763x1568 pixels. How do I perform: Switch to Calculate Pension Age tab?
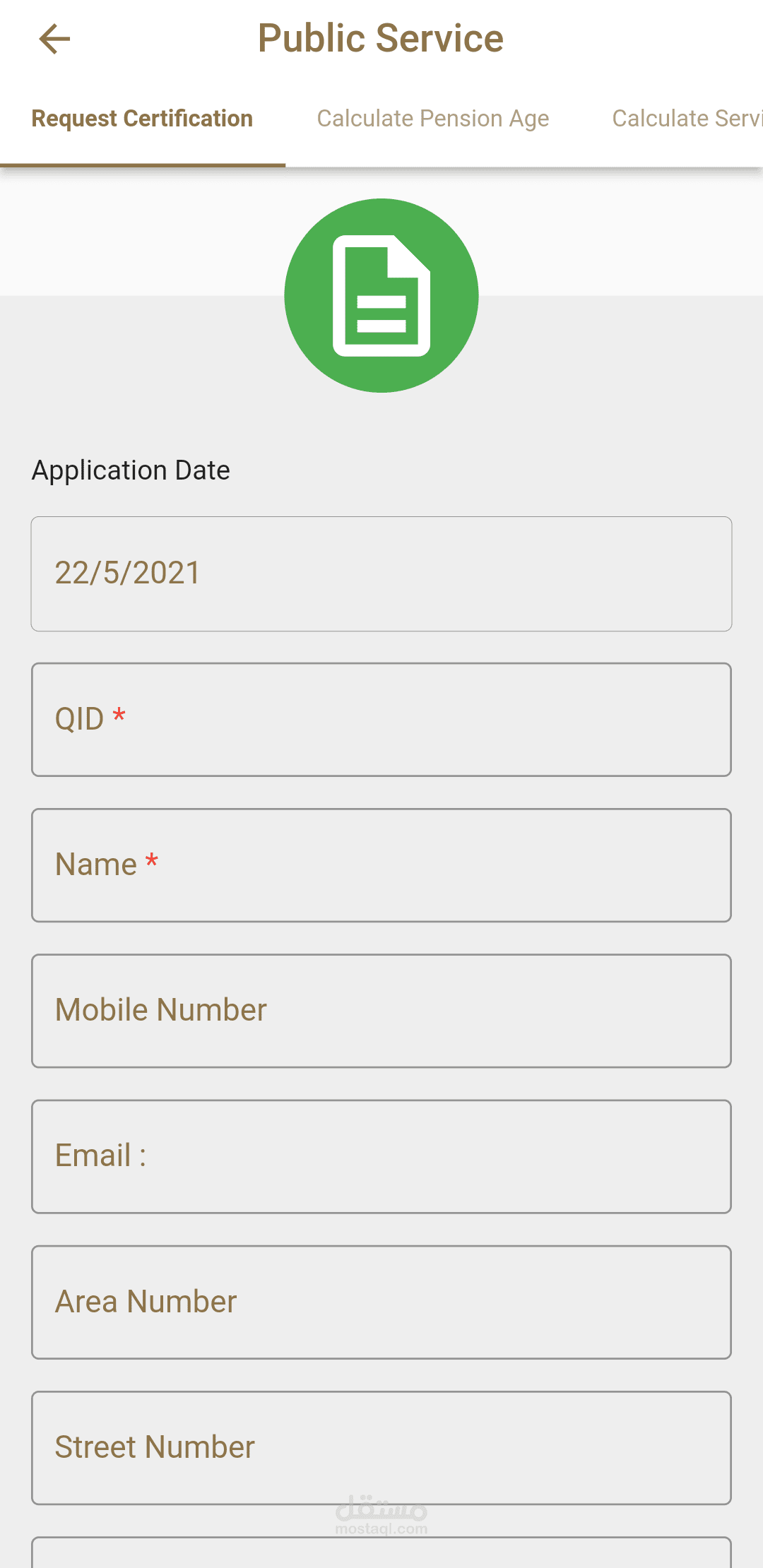tap(433, 118)
